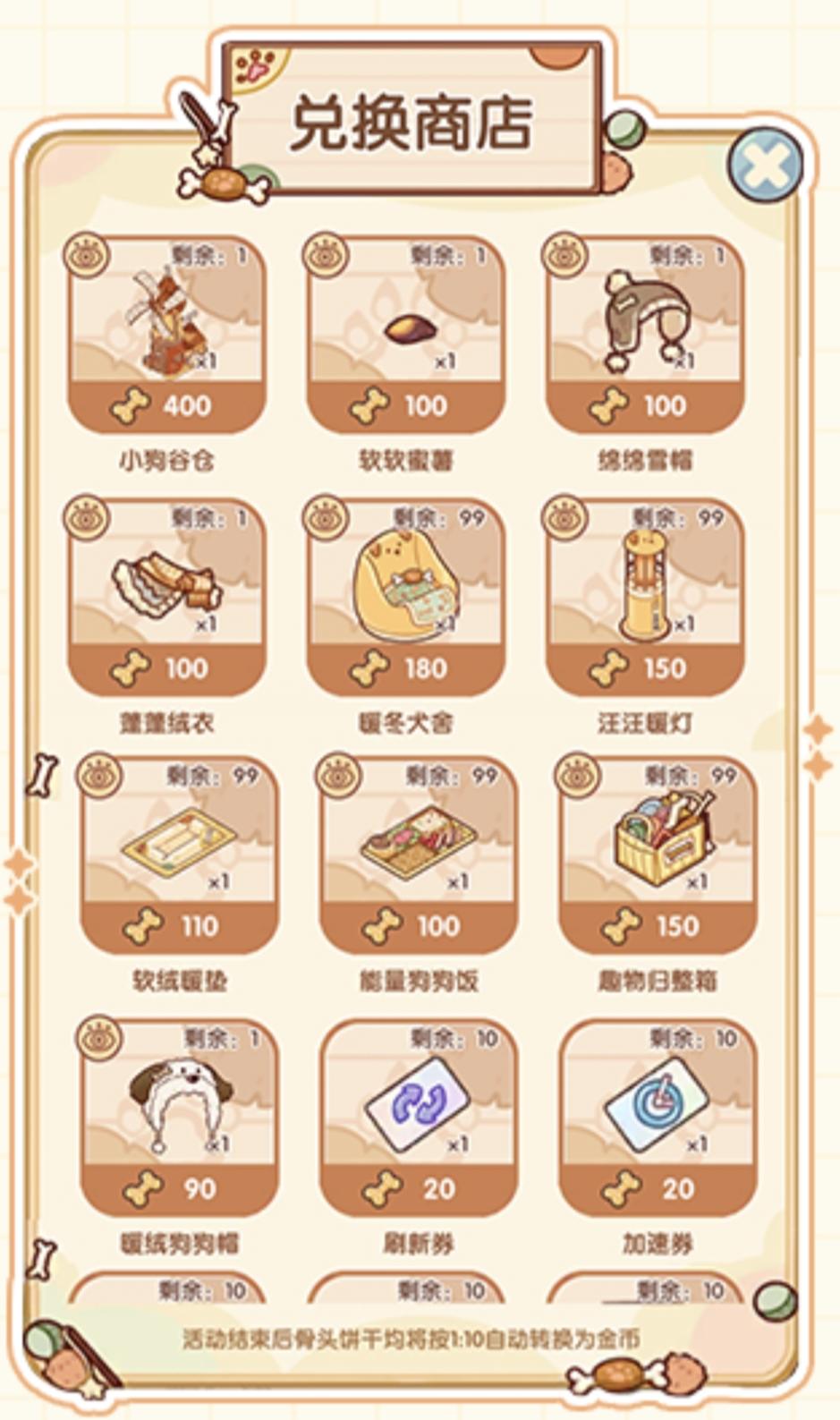Select the 软软蜜薯 sweet potato thumbnail

click(x=412, y=329)
